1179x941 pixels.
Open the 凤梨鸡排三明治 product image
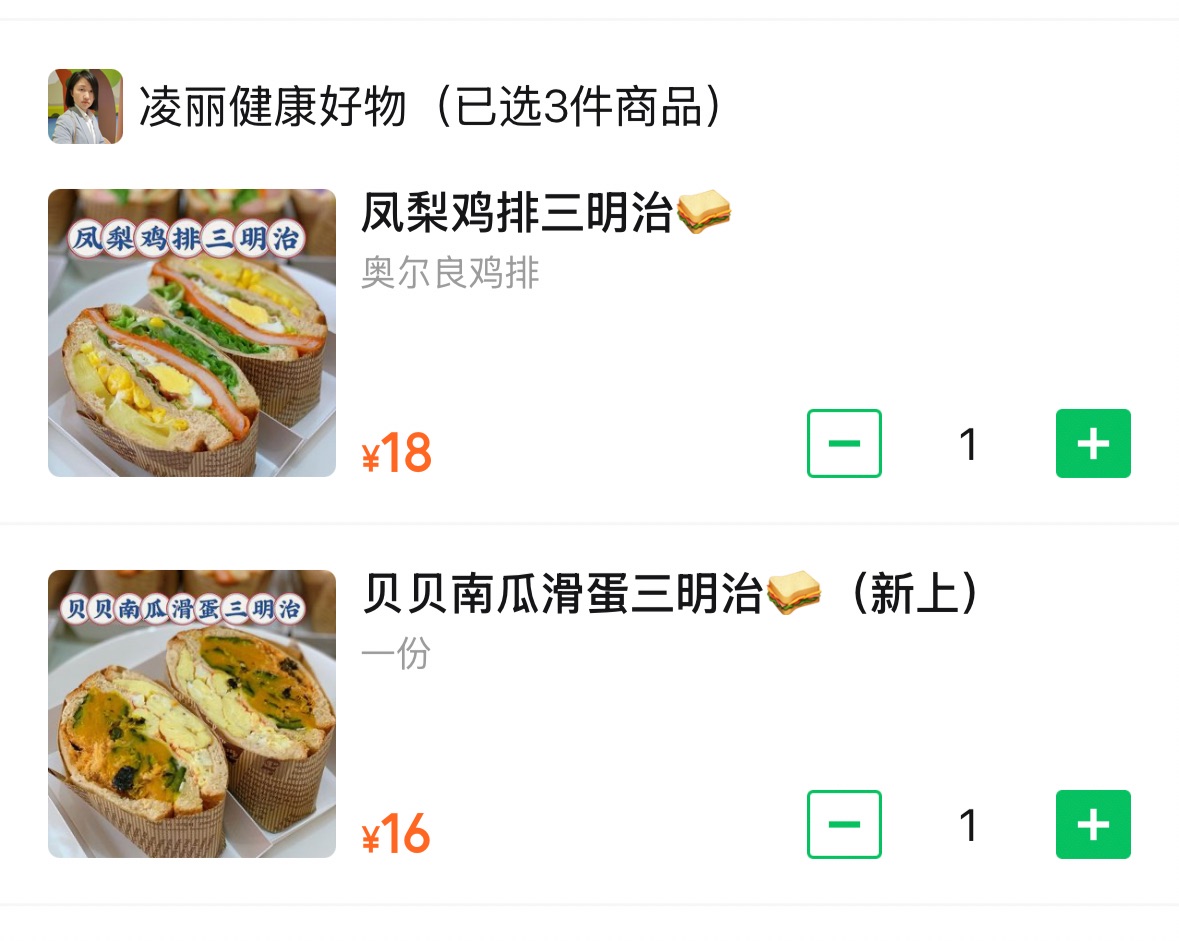point(192,333)
